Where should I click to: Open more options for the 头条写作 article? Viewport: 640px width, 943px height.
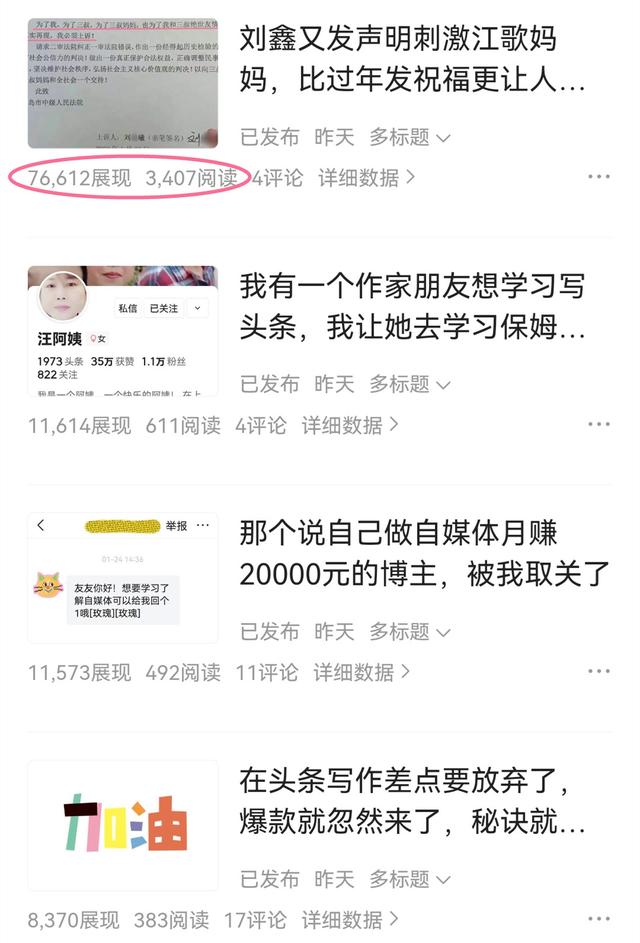(x=598, y=919)
